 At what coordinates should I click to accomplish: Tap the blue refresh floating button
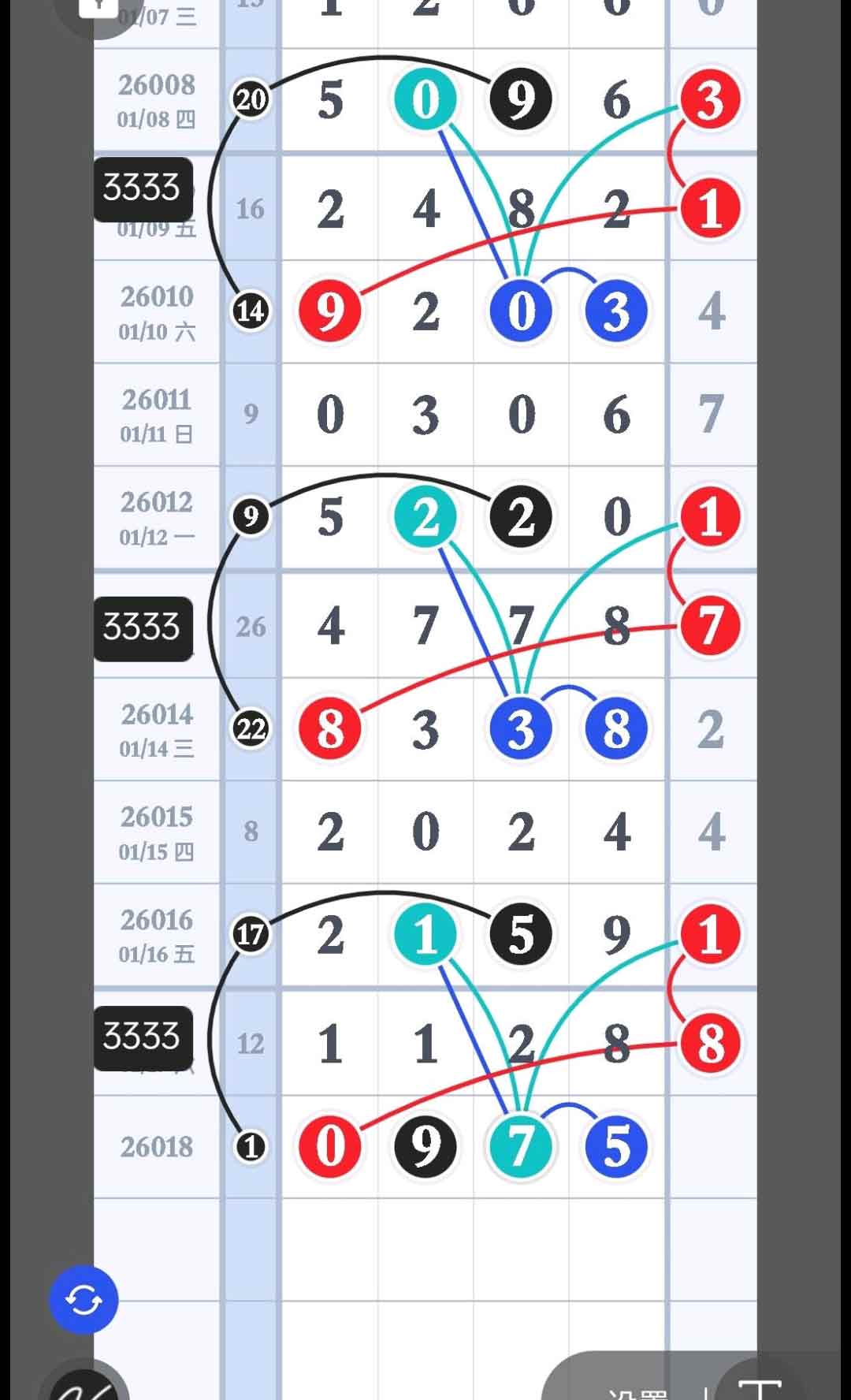[84, 1300]
